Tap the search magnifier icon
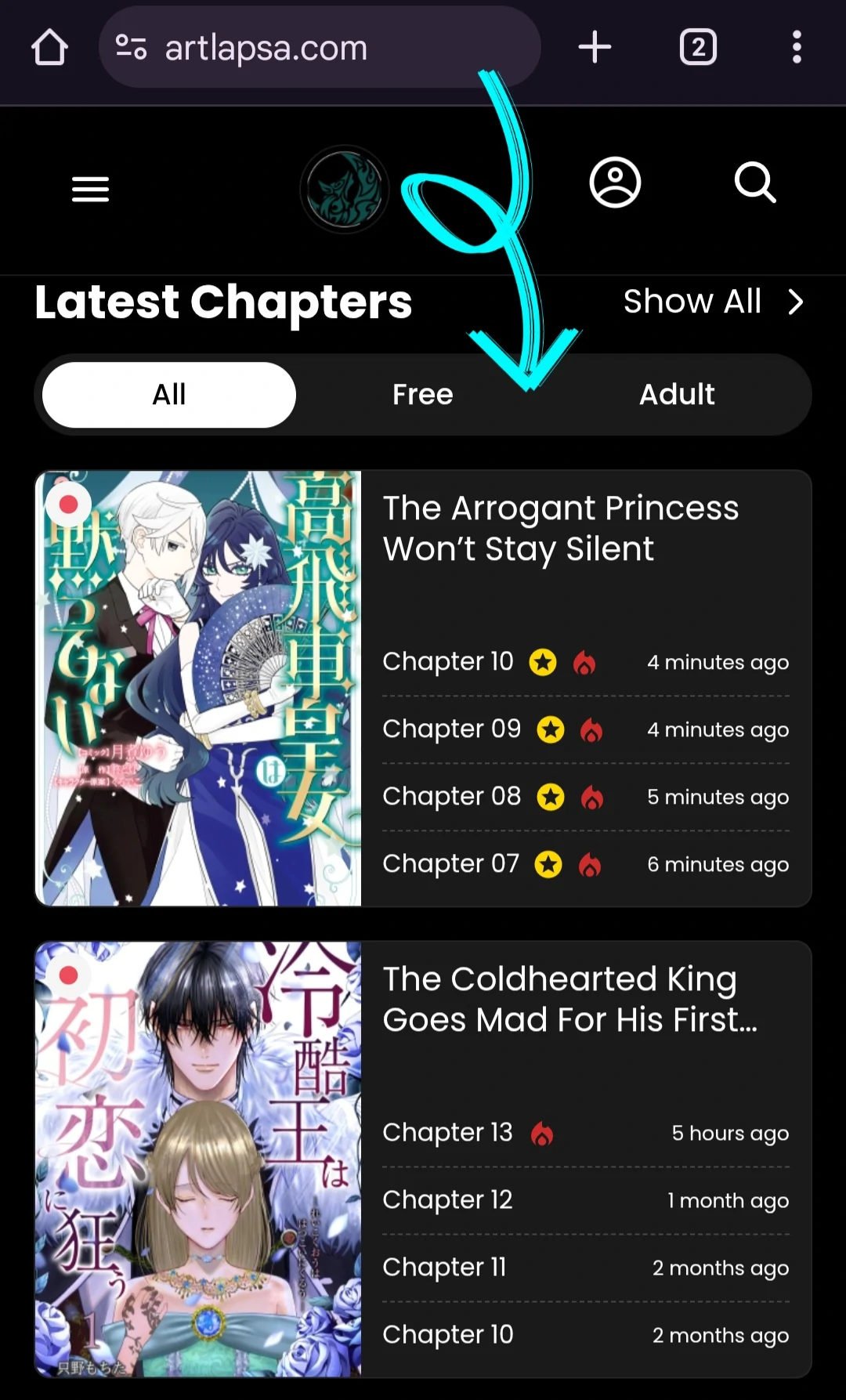846x1400 pixels. coord(755,183)
